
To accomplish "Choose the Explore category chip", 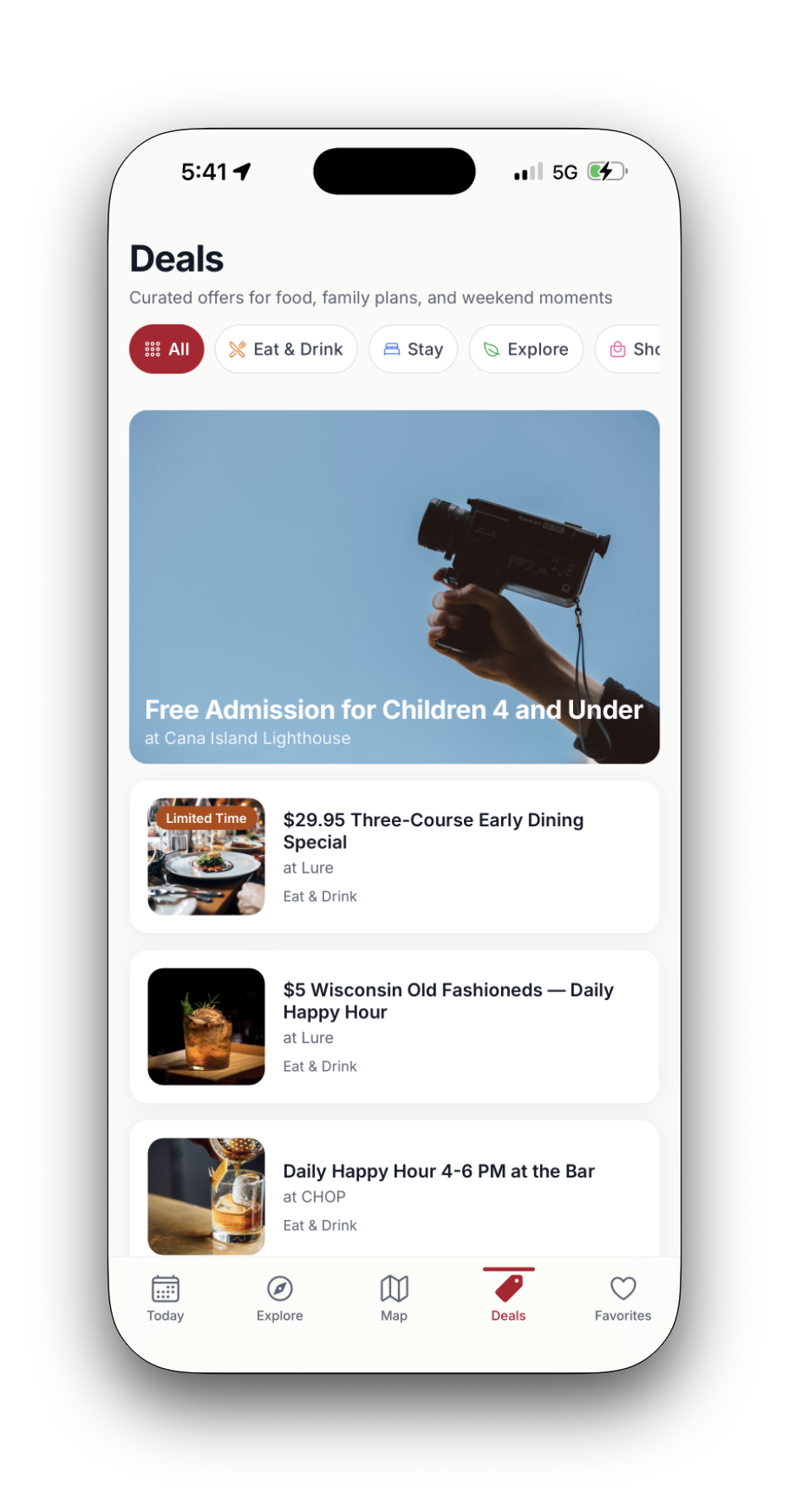I will (526, 349).
